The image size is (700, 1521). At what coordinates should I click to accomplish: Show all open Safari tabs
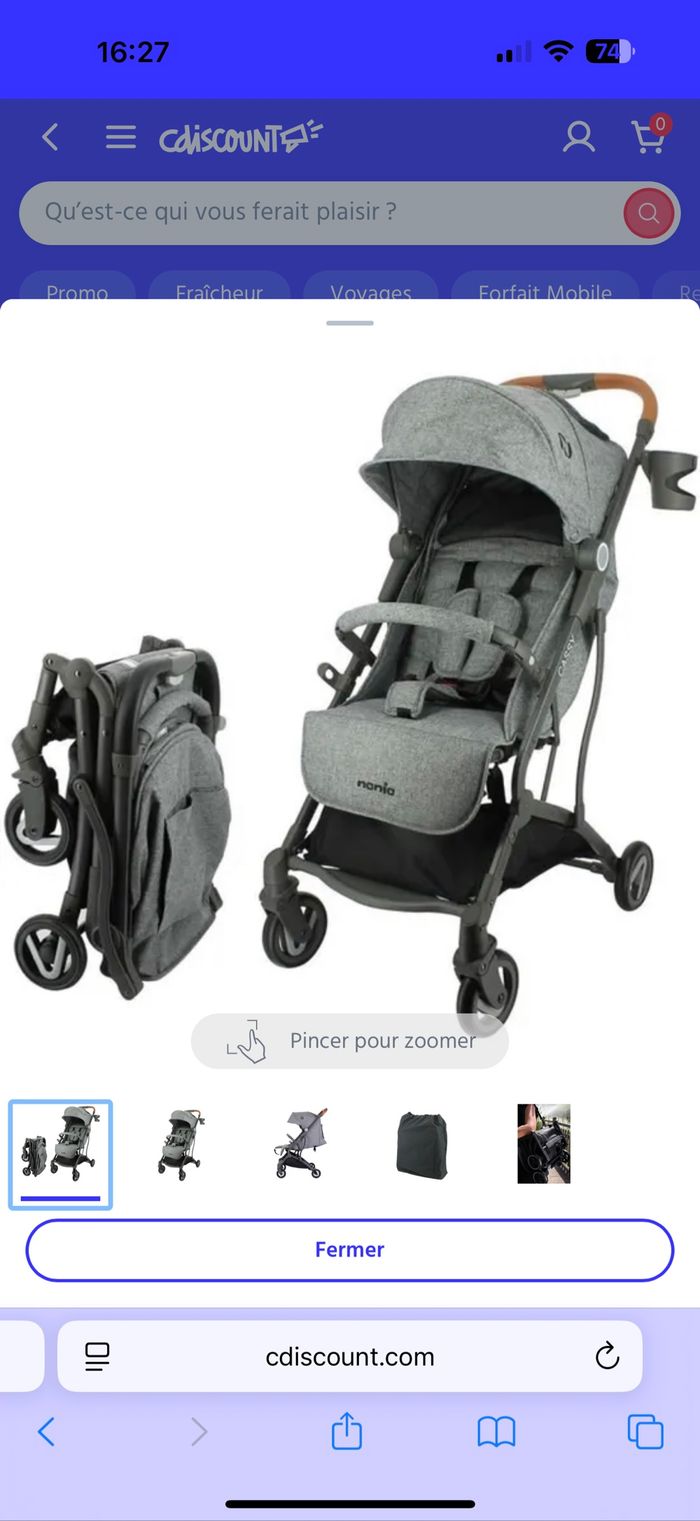[x=645, y=1432]
